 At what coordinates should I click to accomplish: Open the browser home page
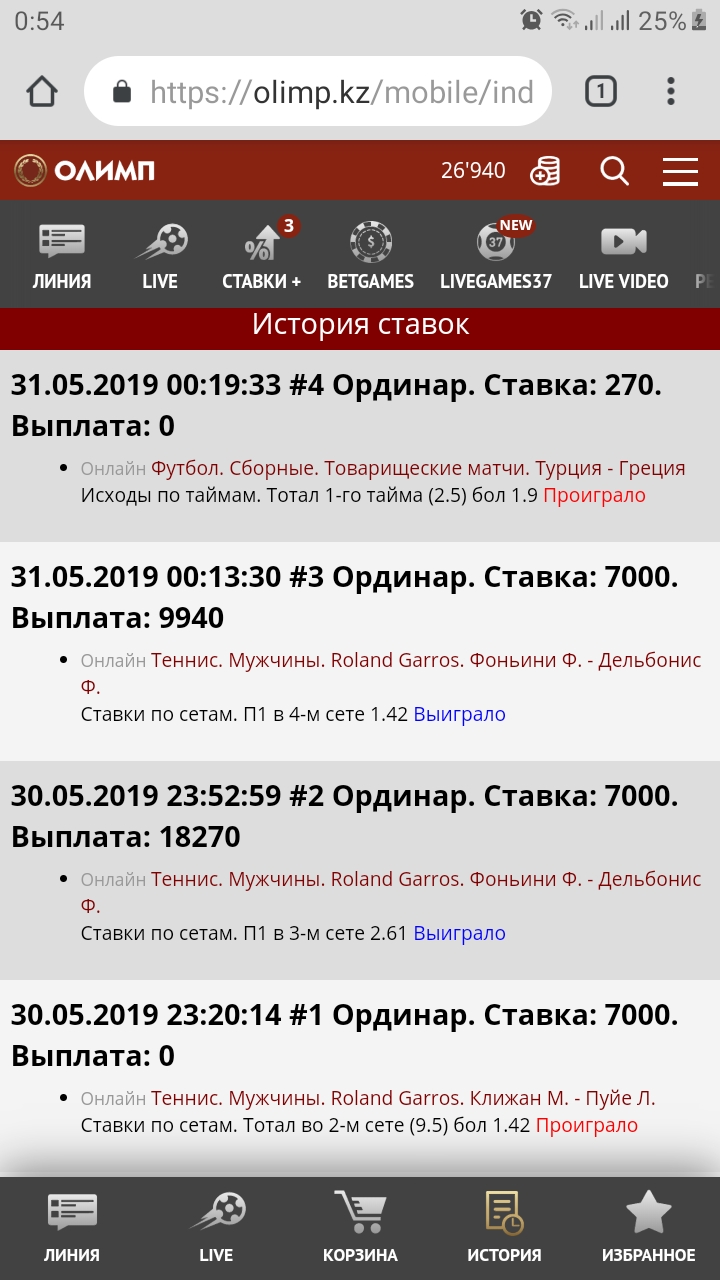pos(42,92)
